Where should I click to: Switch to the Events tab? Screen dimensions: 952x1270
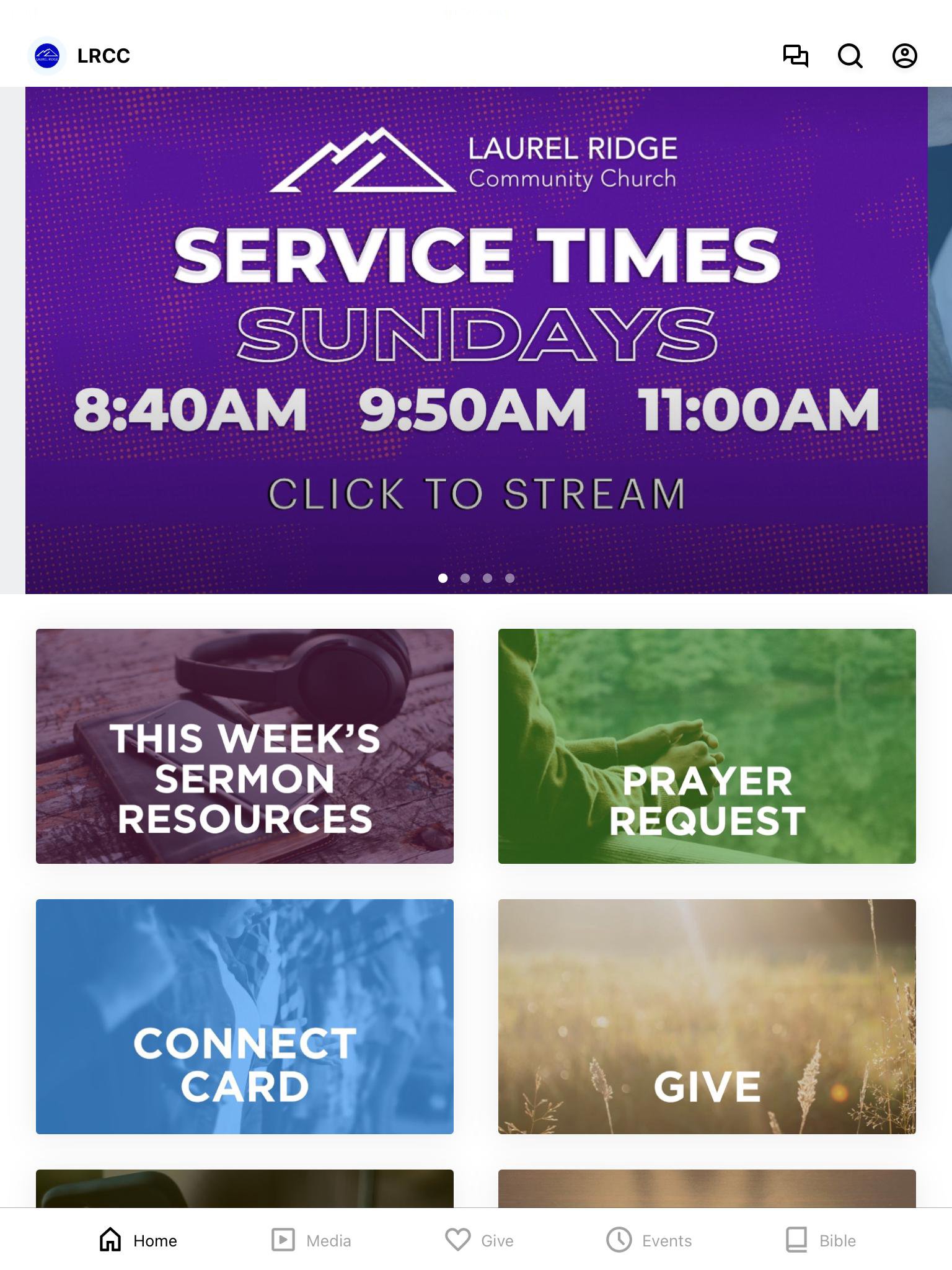click(x=649, y=1240)
